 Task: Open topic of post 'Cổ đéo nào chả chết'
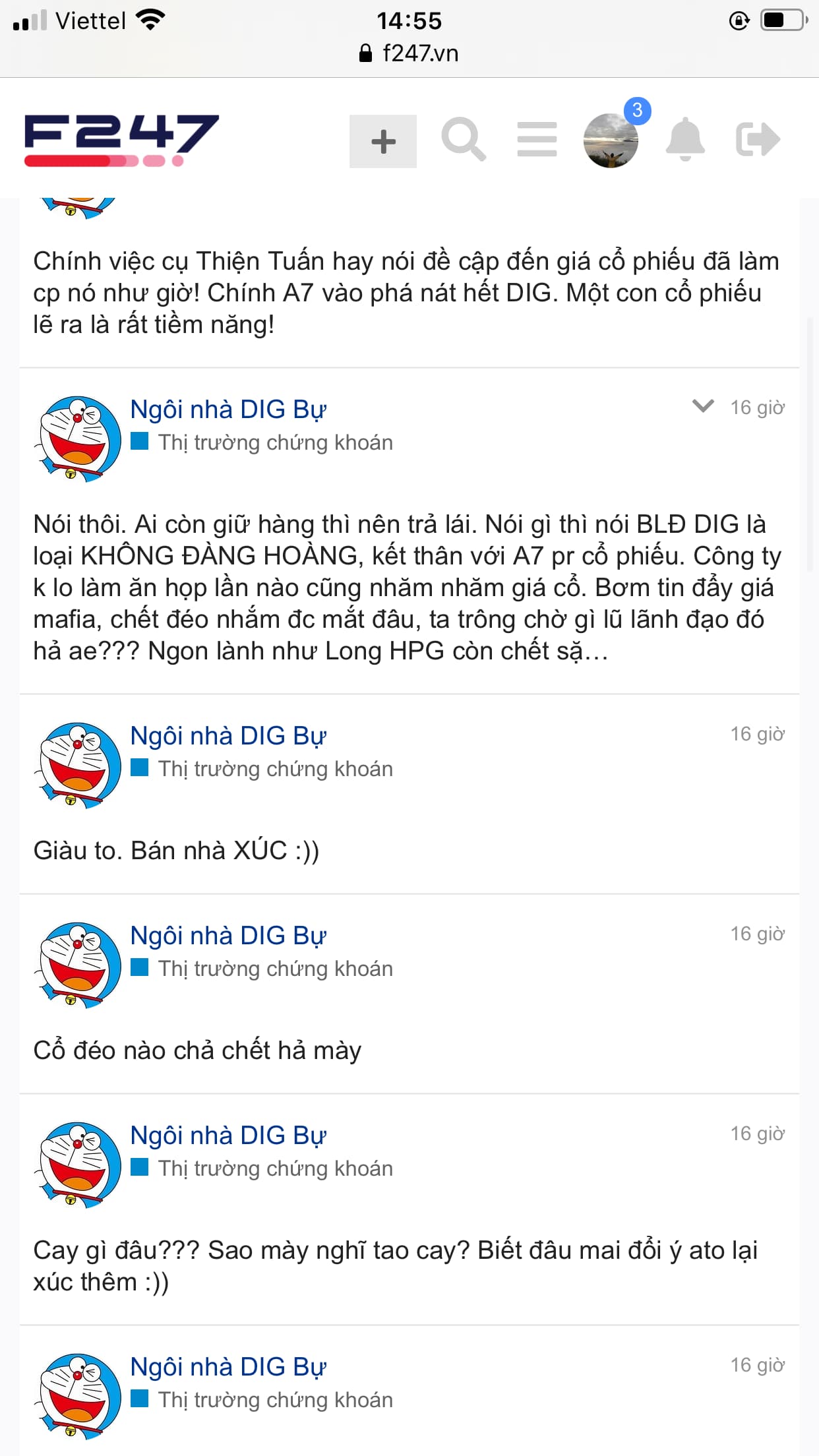pyautogui.click(x=228, y=936)
